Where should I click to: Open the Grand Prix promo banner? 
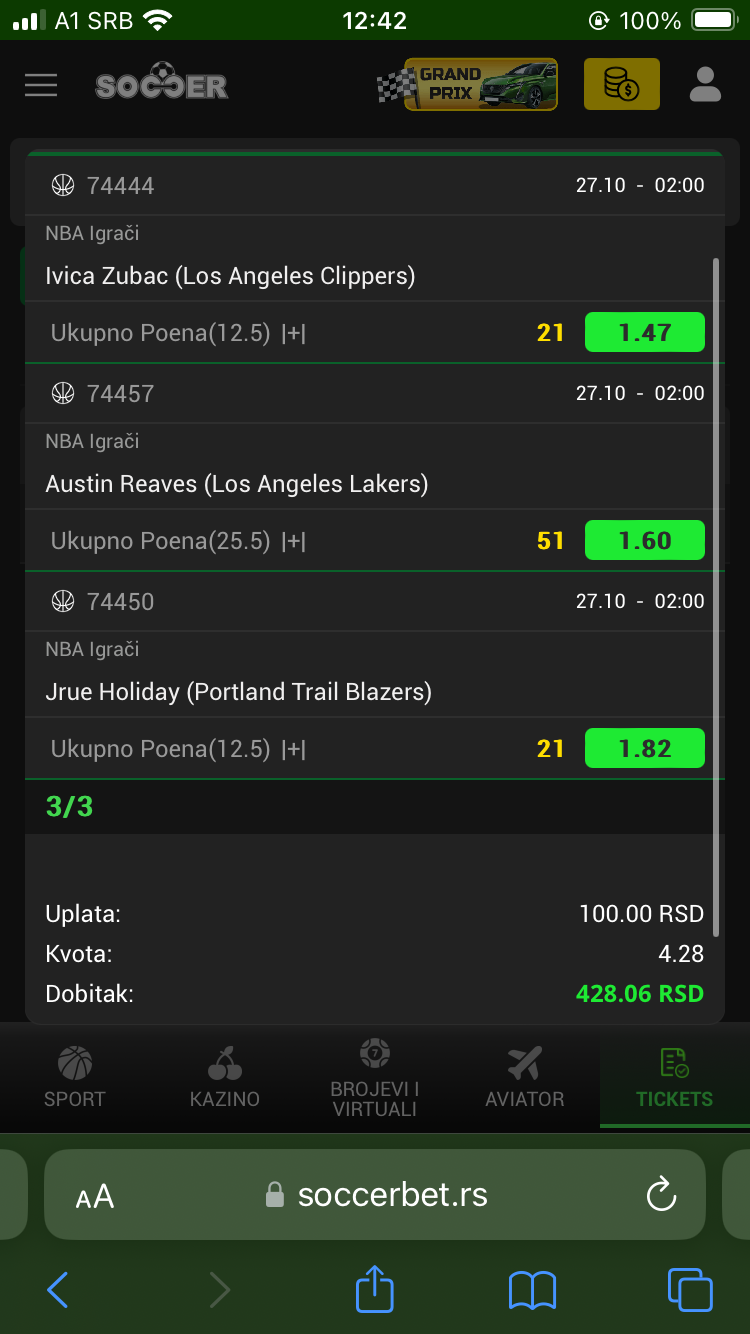[467, 85]
